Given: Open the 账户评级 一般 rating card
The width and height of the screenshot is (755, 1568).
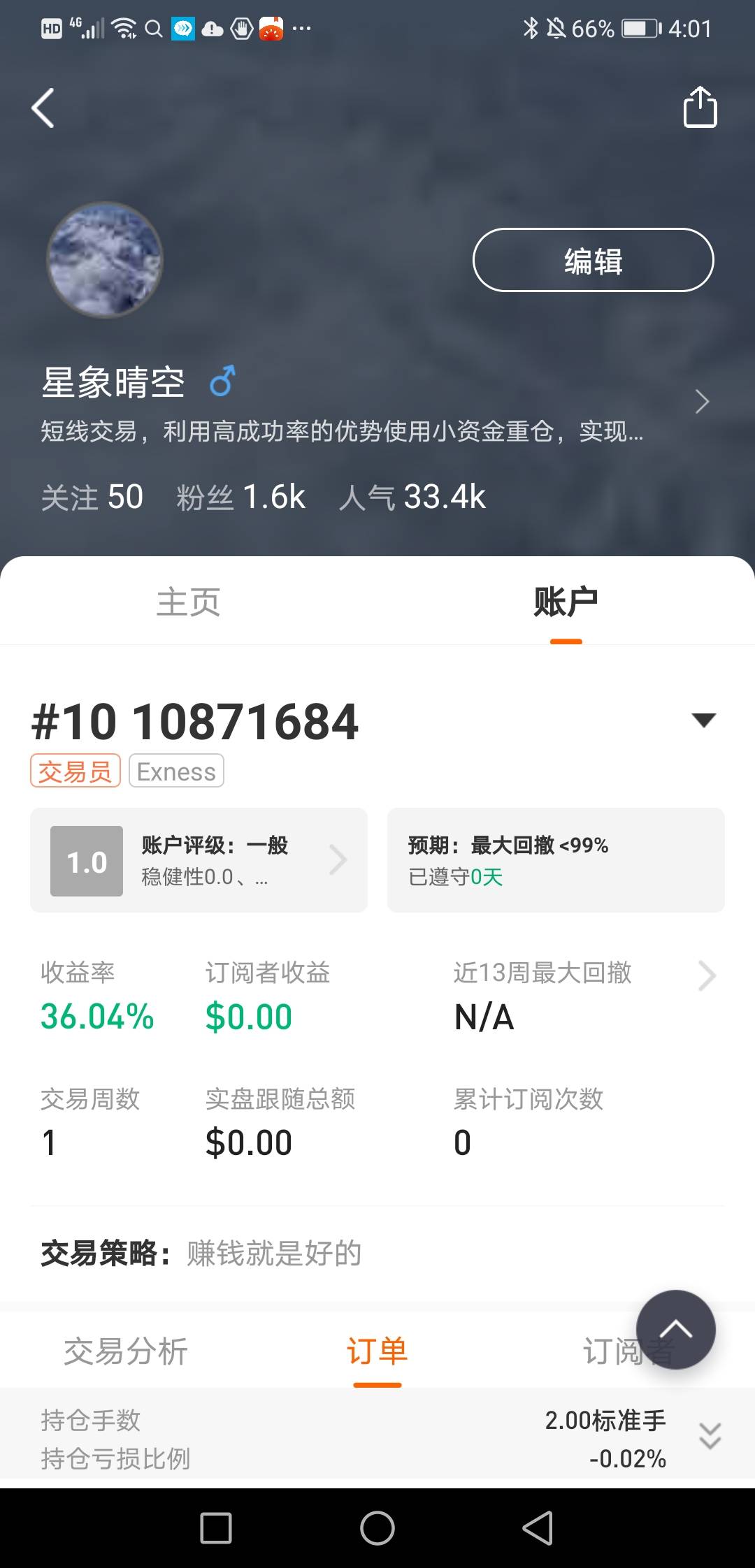Looking at the screenshot, I should [x=199, y=860].
